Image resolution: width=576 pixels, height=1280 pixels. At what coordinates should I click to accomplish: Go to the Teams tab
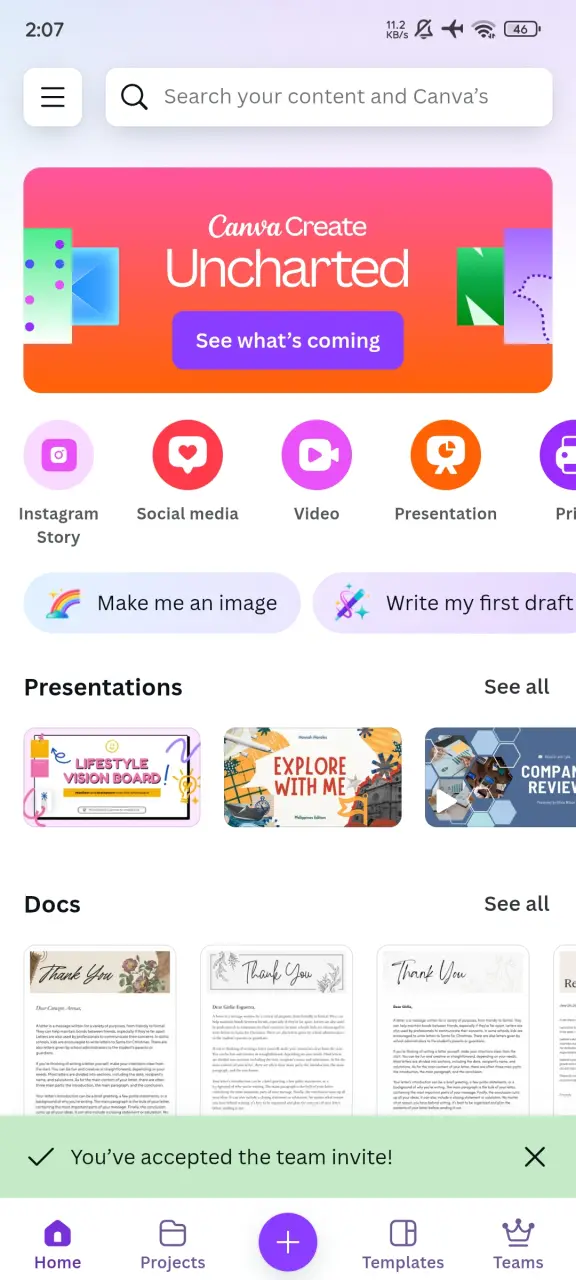[518, 1245]
